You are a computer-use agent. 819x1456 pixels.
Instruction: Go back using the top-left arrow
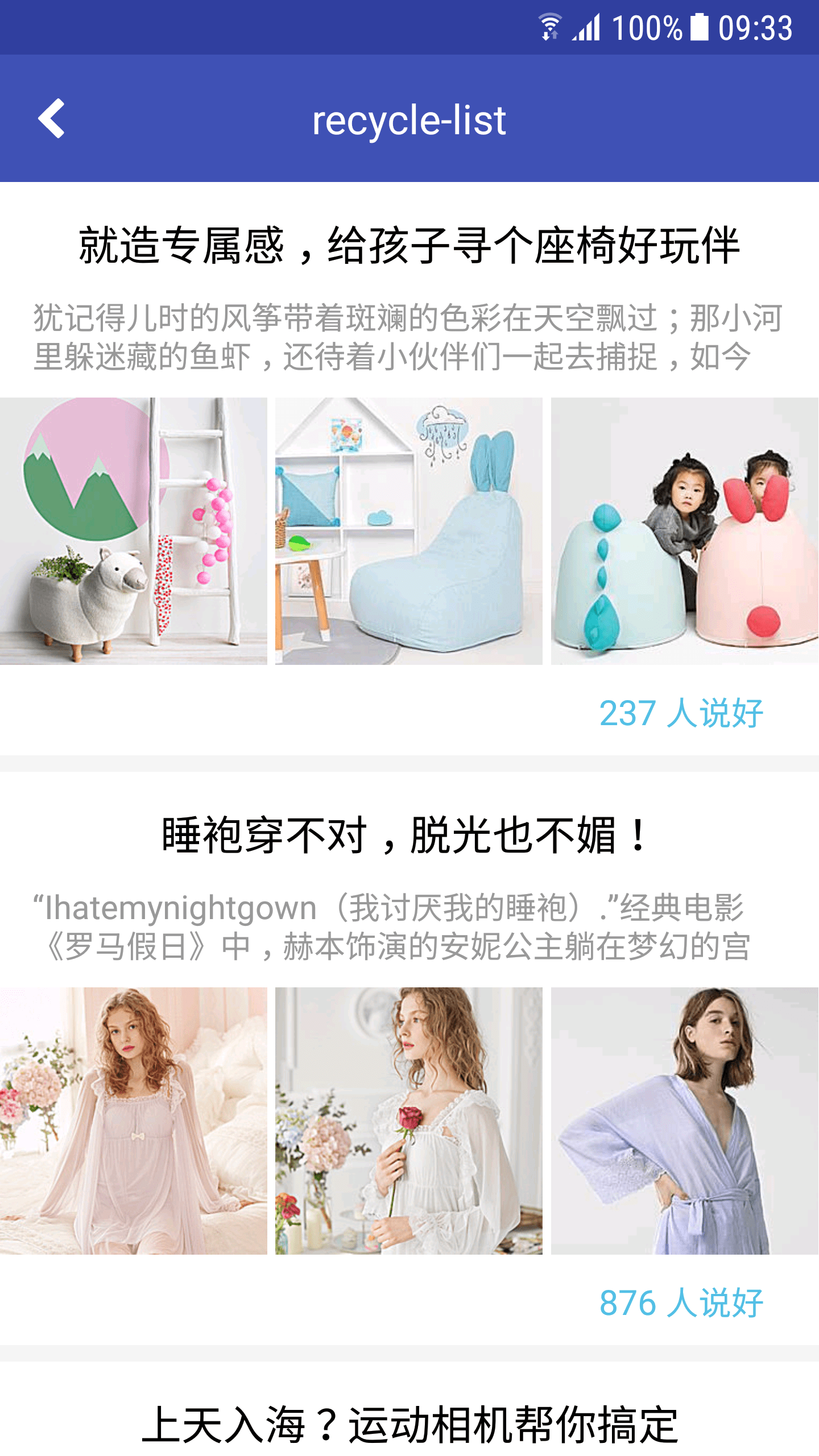coord(51,118)
